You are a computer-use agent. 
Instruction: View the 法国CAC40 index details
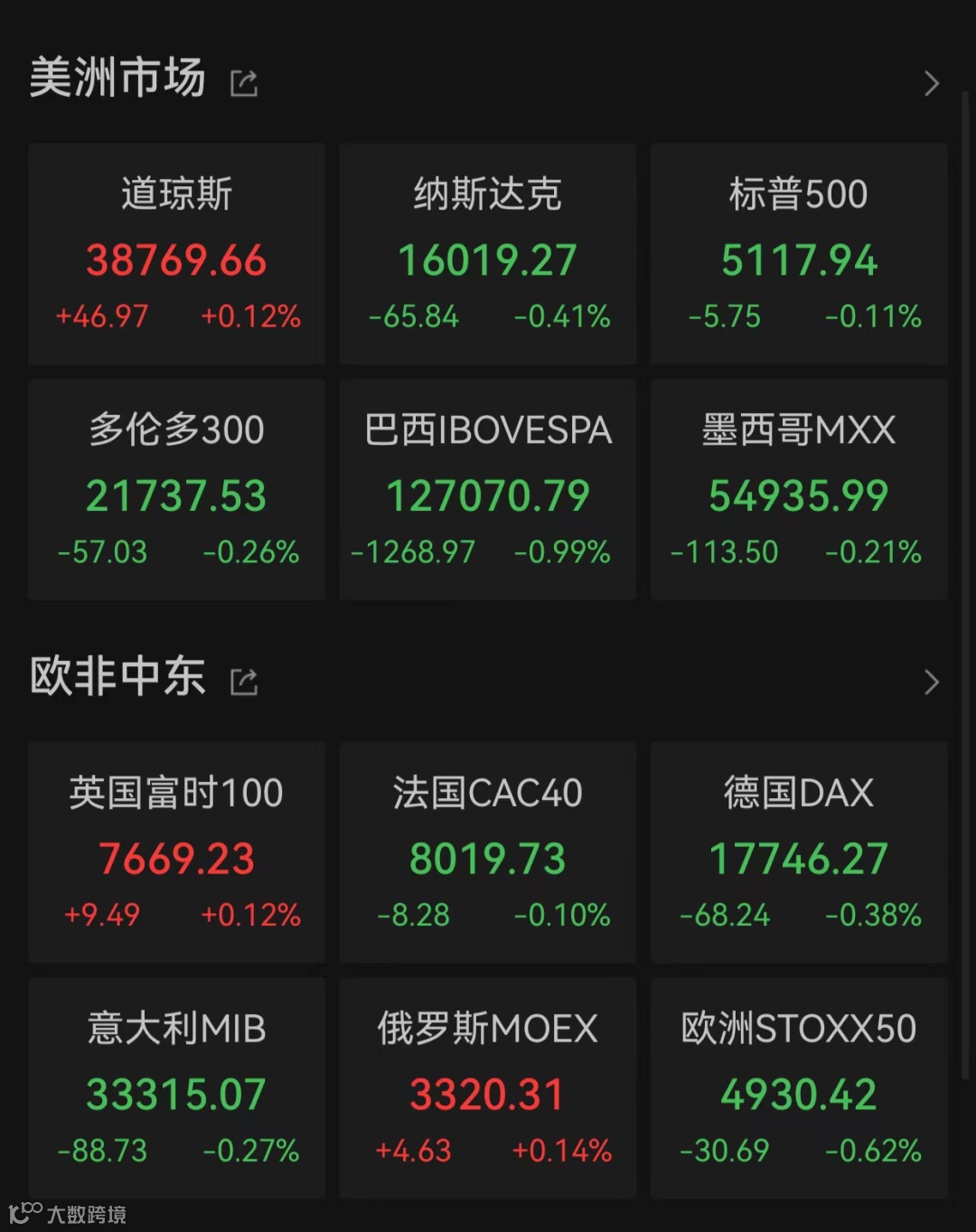[488, 852]
